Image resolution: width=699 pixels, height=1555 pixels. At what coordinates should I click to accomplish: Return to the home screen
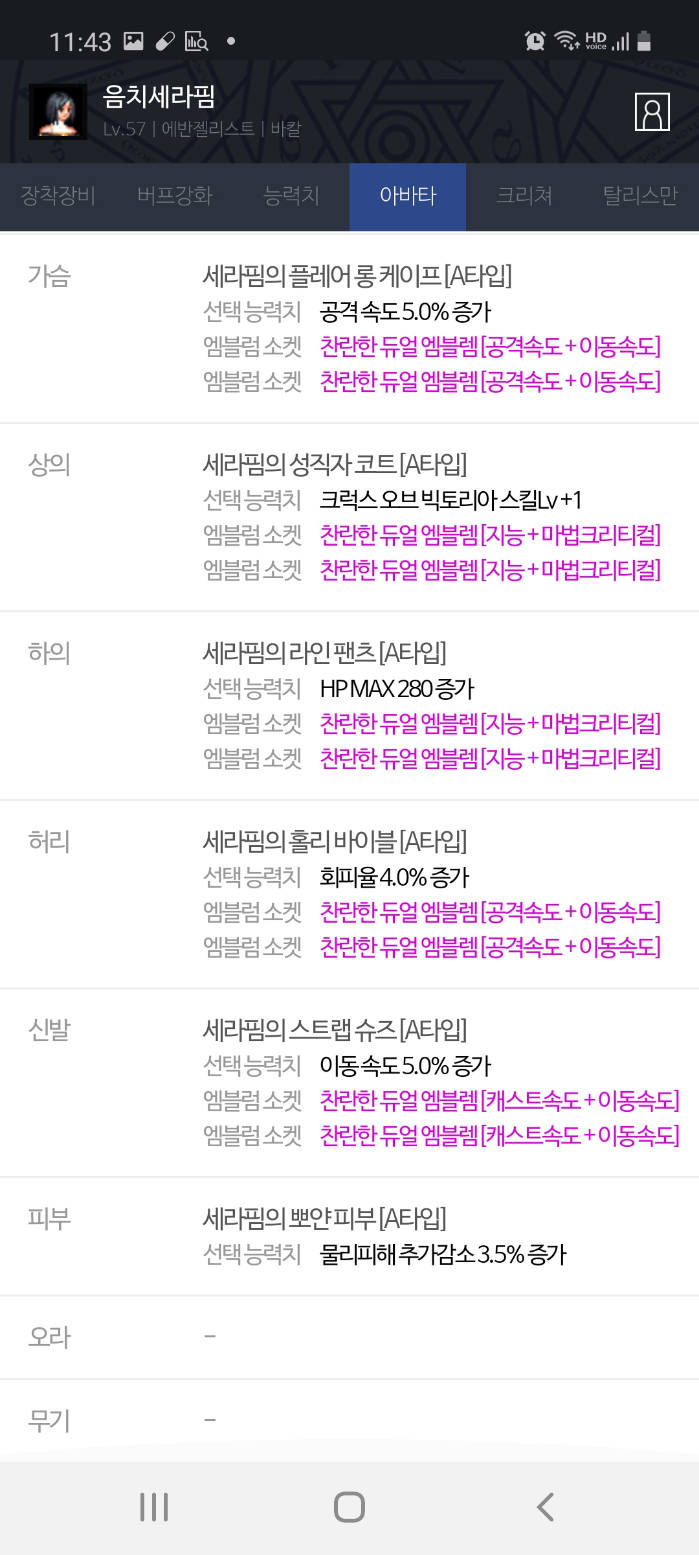click(349, 1507)
